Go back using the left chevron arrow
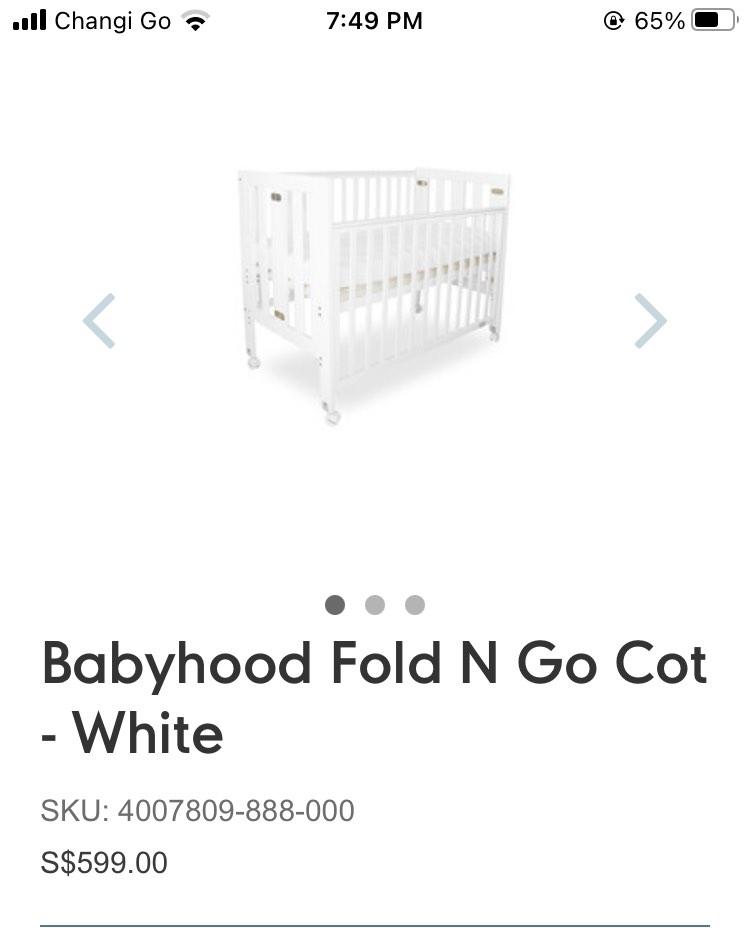 [x=98, y=320]
